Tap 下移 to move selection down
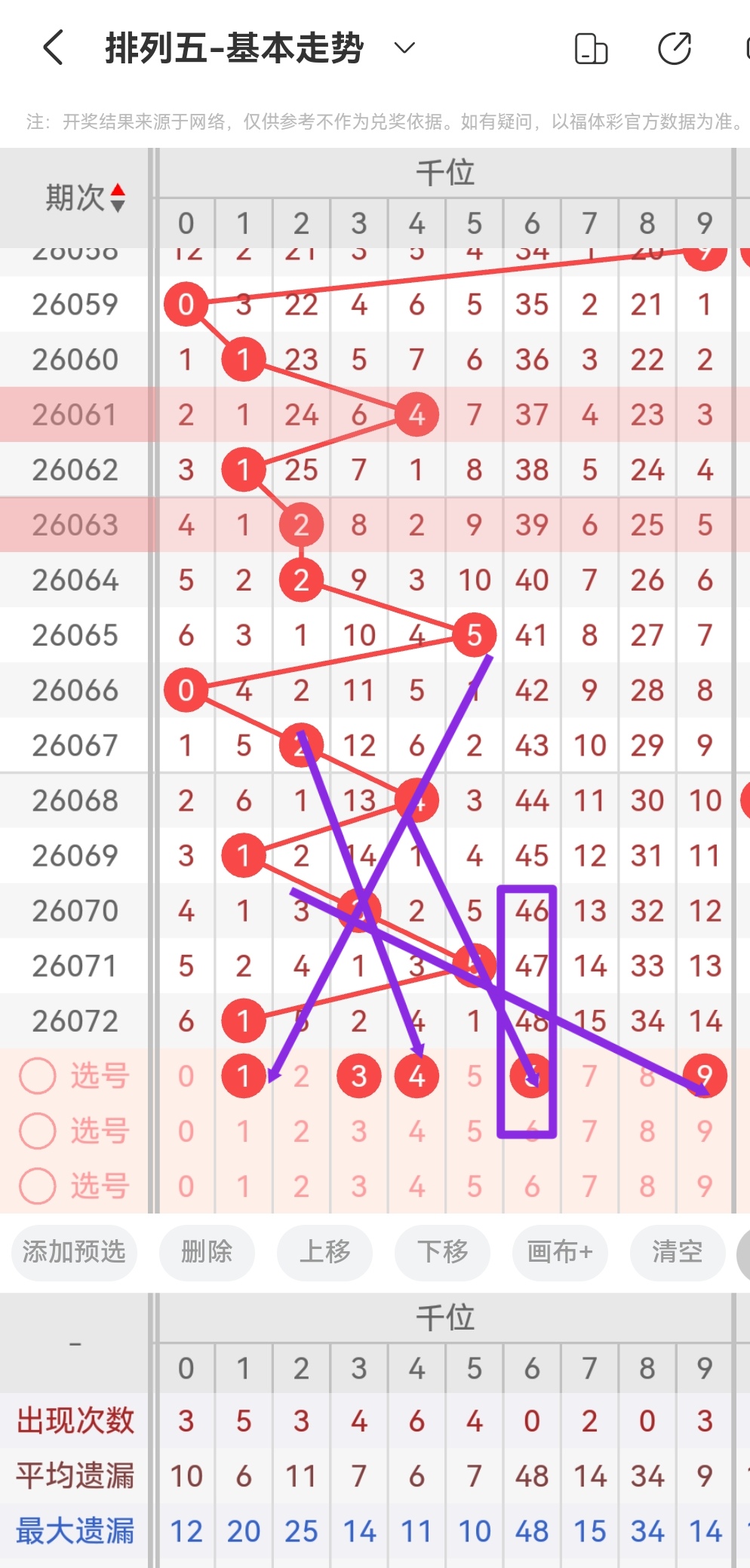This screenshot has width=750, height=1568. pos(441,1253)
